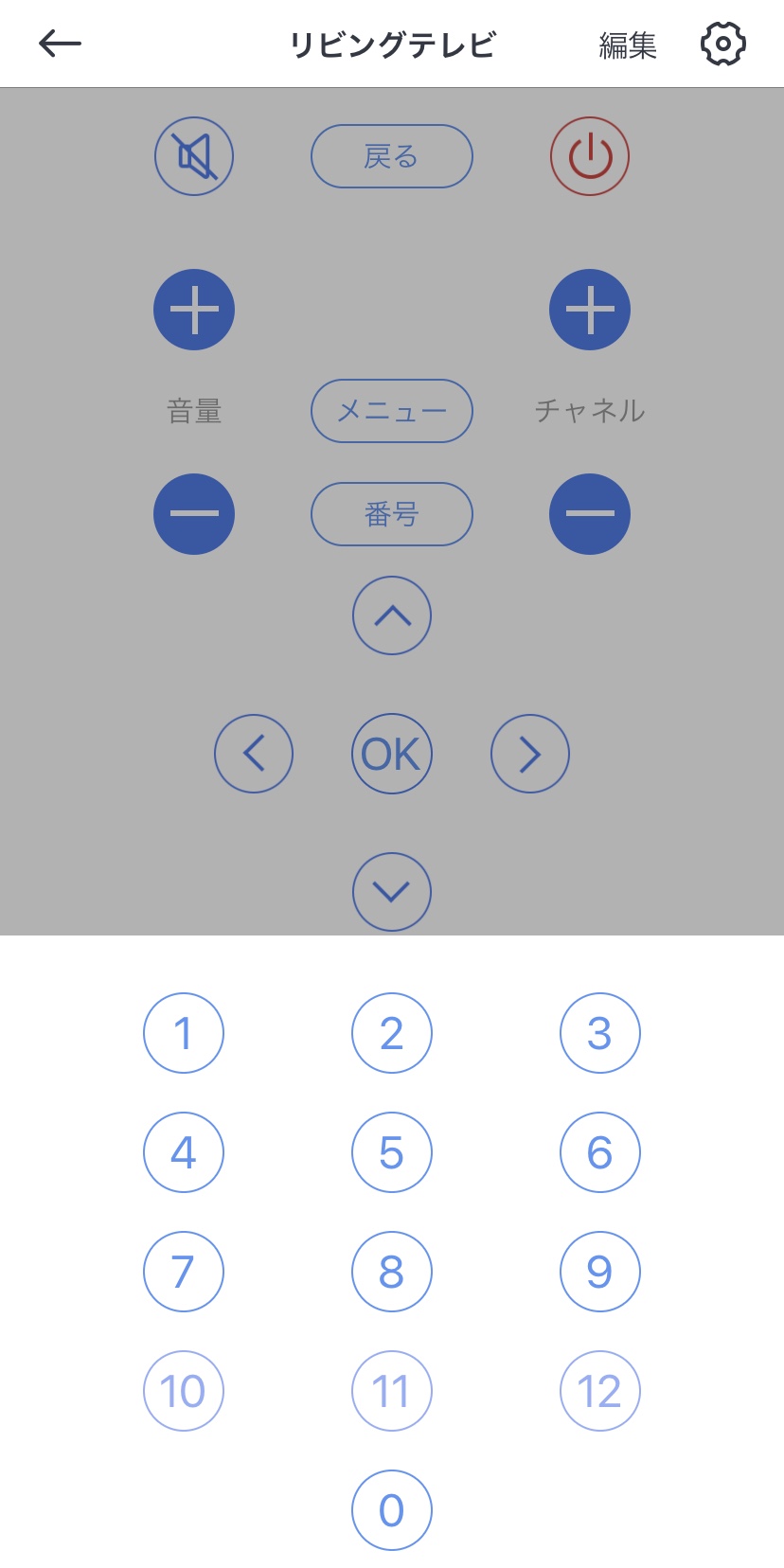Select channel number 12
The width and height of the screenshot is (784, 1568).
(600, 1391)
